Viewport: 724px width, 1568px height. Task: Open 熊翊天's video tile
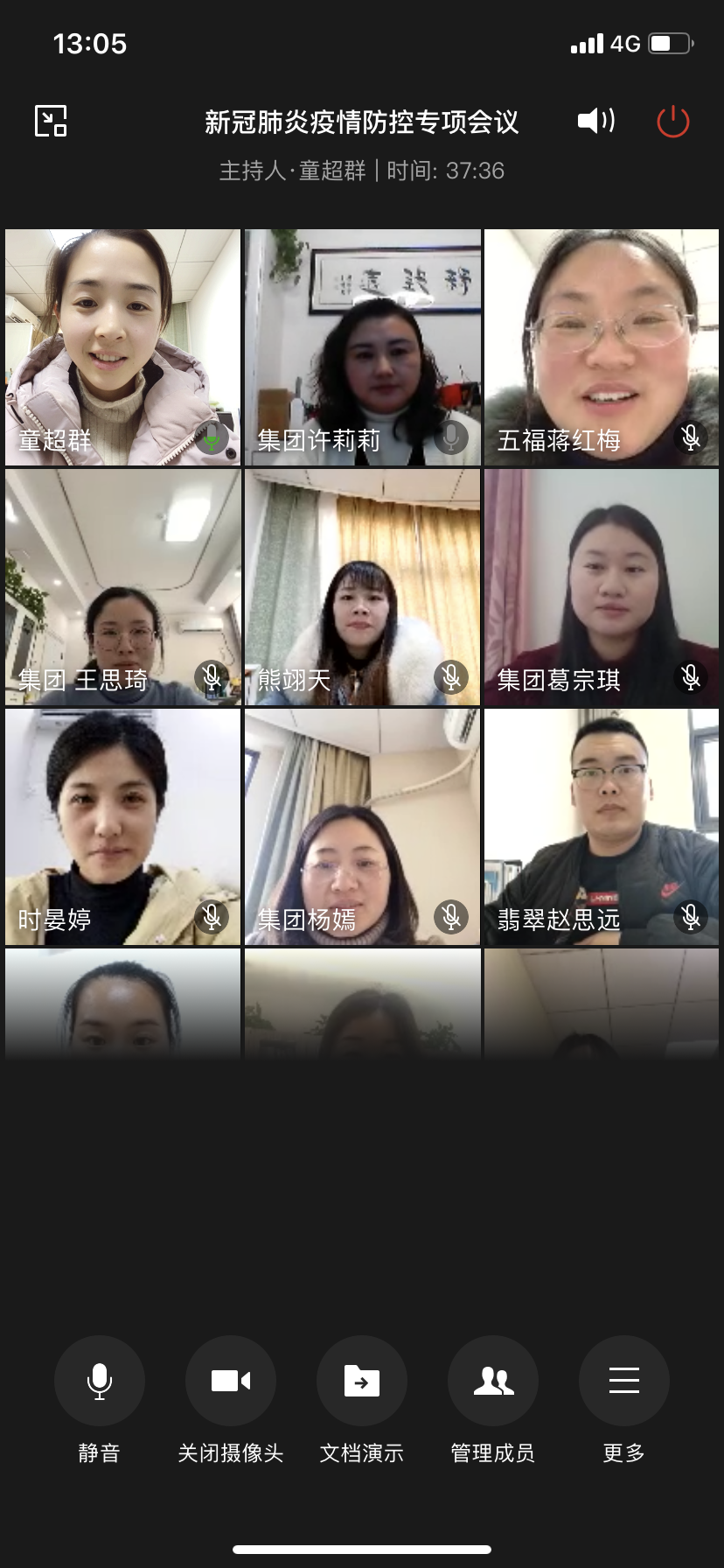point(363,587)
